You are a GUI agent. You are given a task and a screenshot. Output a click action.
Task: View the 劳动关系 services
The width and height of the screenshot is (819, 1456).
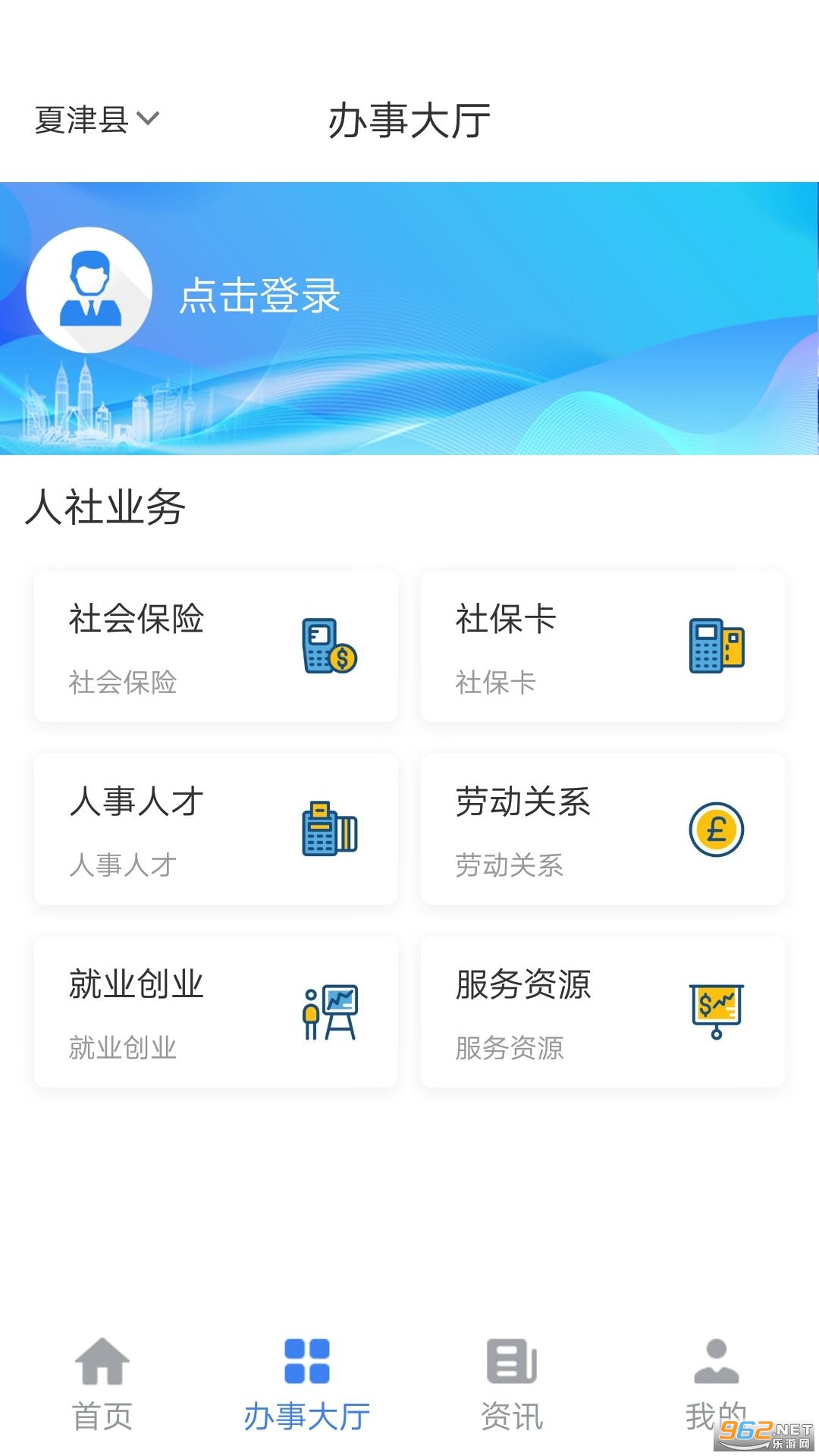(x=603, y=830)
